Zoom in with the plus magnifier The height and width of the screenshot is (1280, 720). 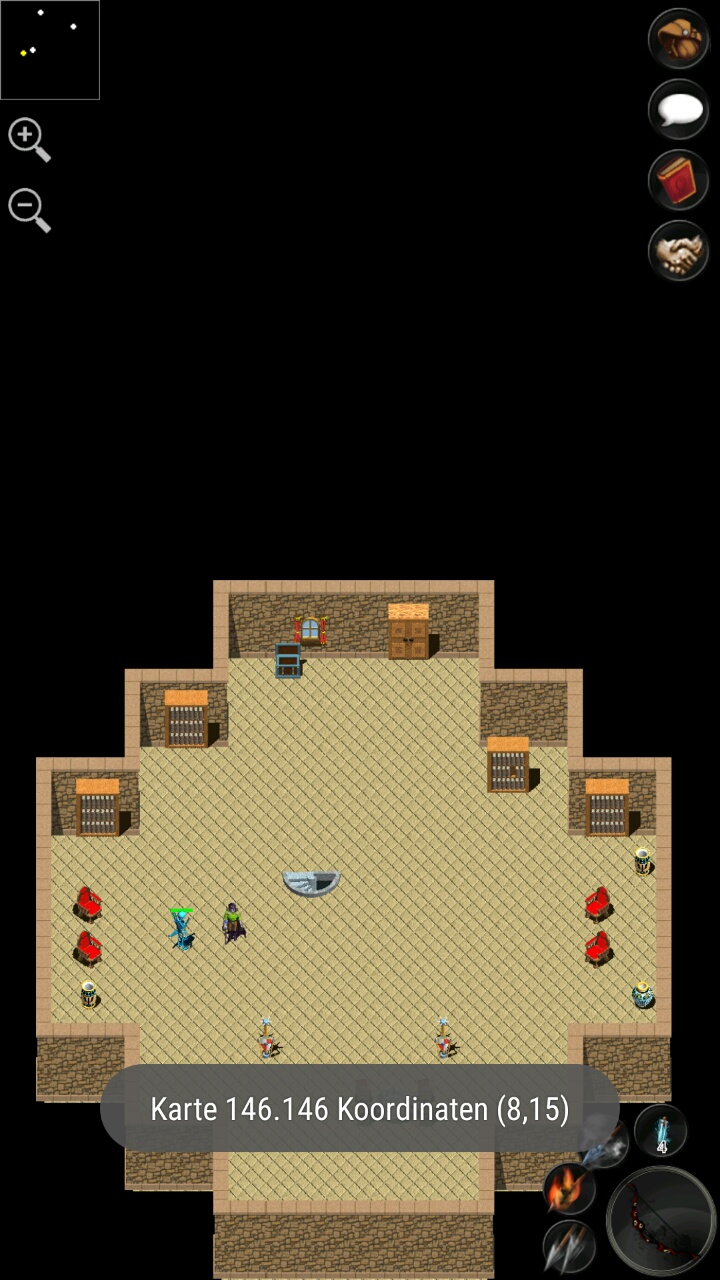[29, 139]
